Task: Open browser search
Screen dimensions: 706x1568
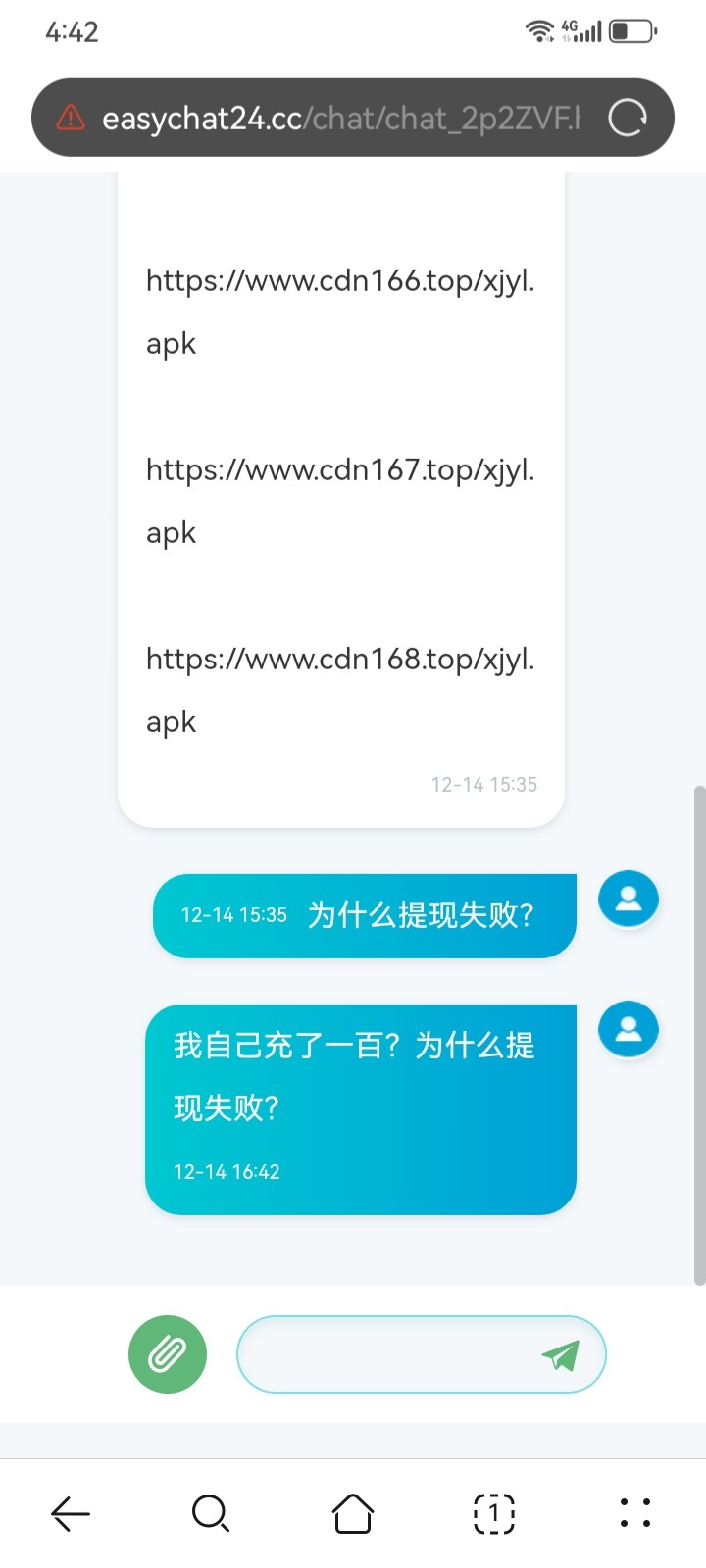Action: pos(210,1514)
